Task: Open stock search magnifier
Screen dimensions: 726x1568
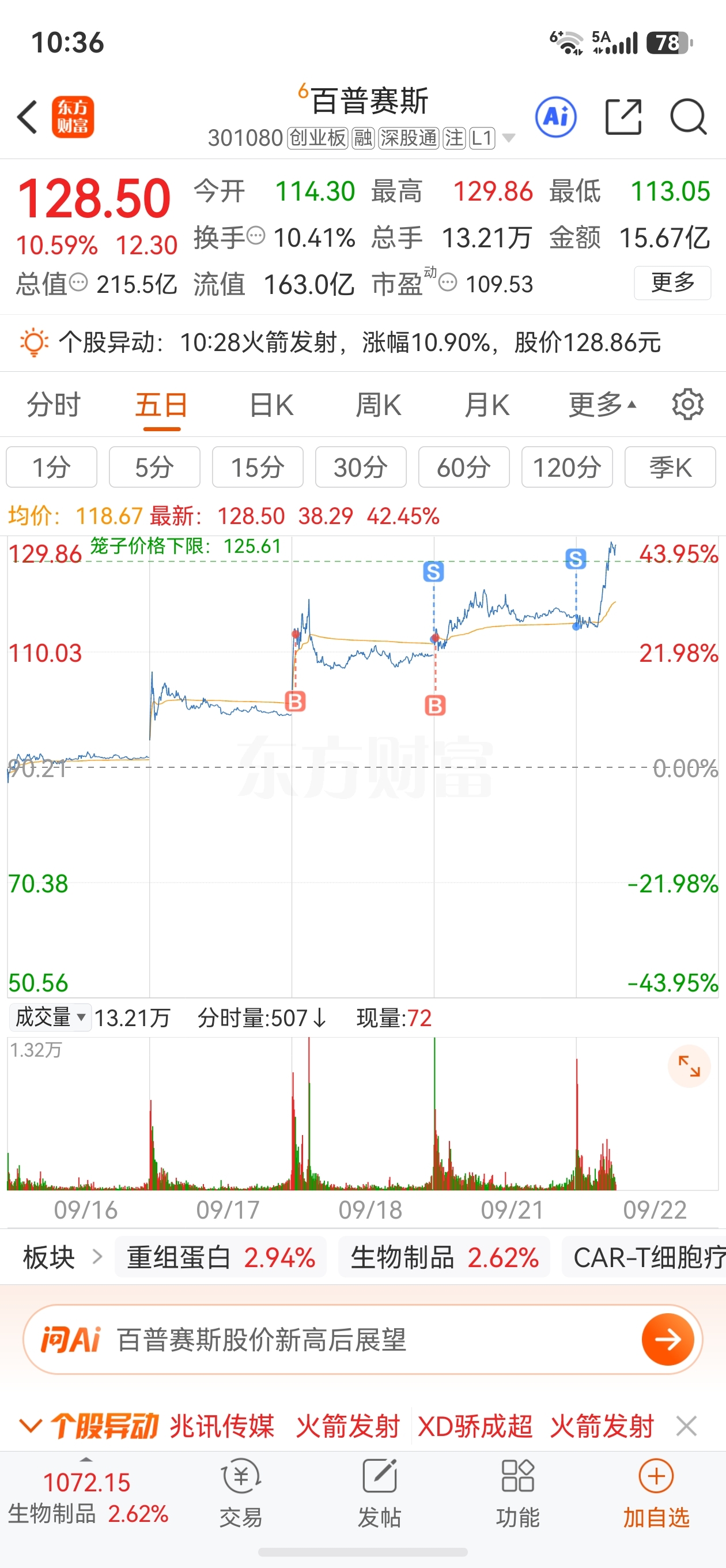Action: pos(689,117)
